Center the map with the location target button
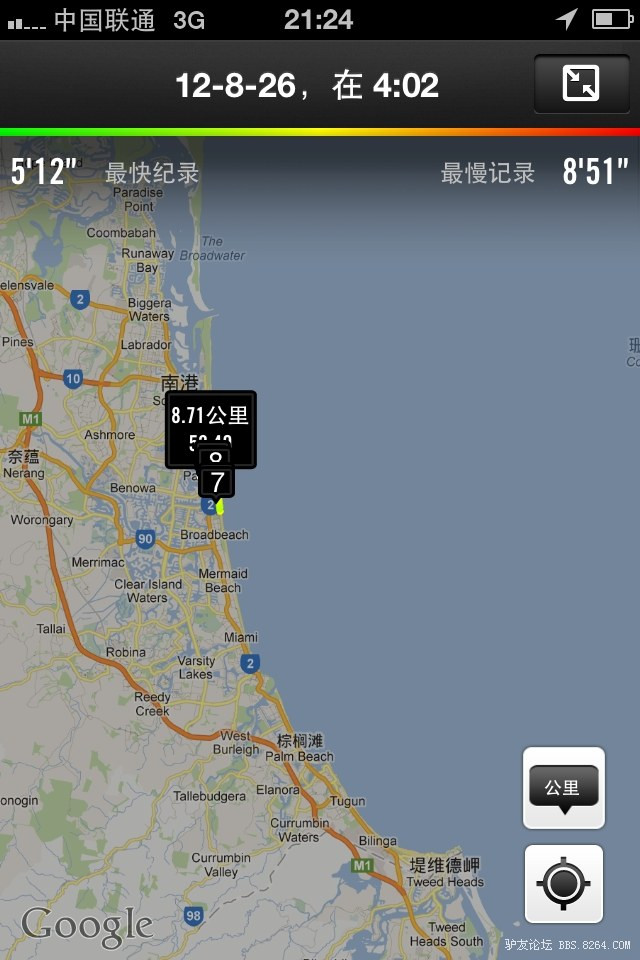This screenshot has width=640, height=960. tap(564, 884)
